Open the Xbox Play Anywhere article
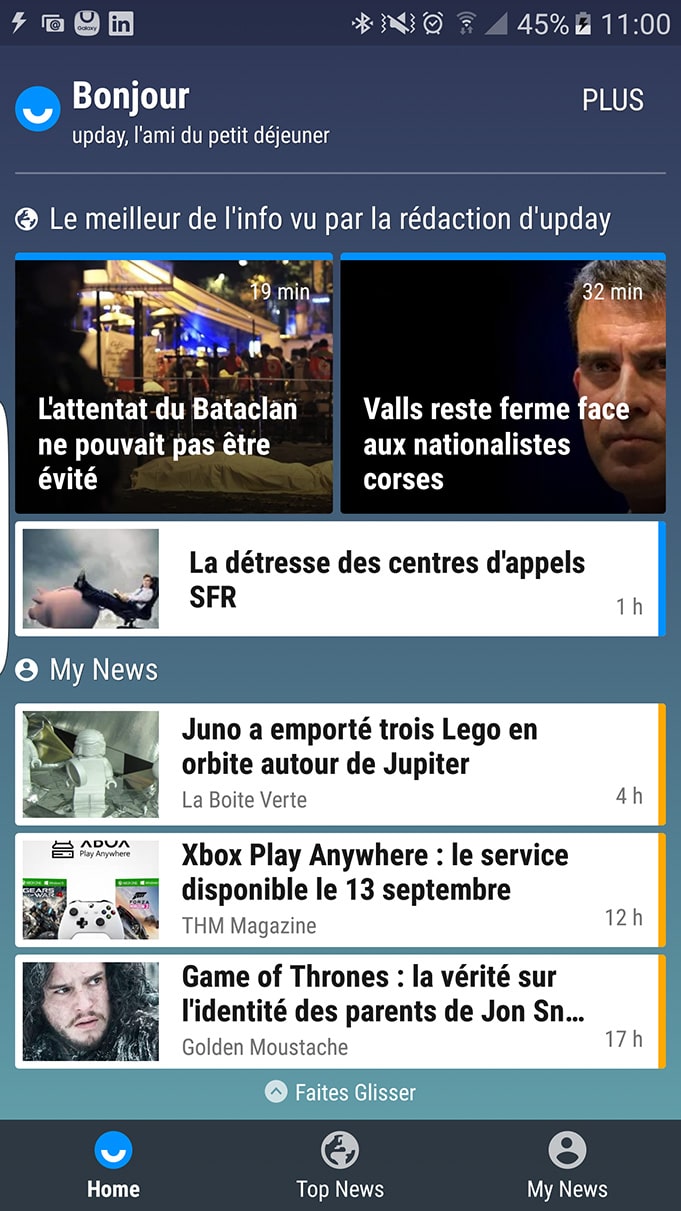The height and width of the screenshot is (1211, 681). 340,889
